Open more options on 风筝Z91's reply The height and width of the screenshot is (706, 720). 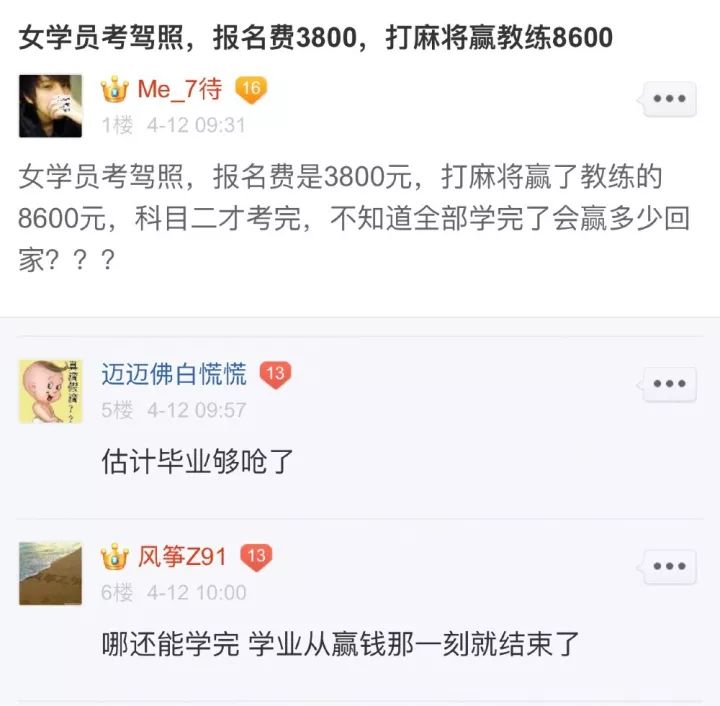click(x=669, y=567)
